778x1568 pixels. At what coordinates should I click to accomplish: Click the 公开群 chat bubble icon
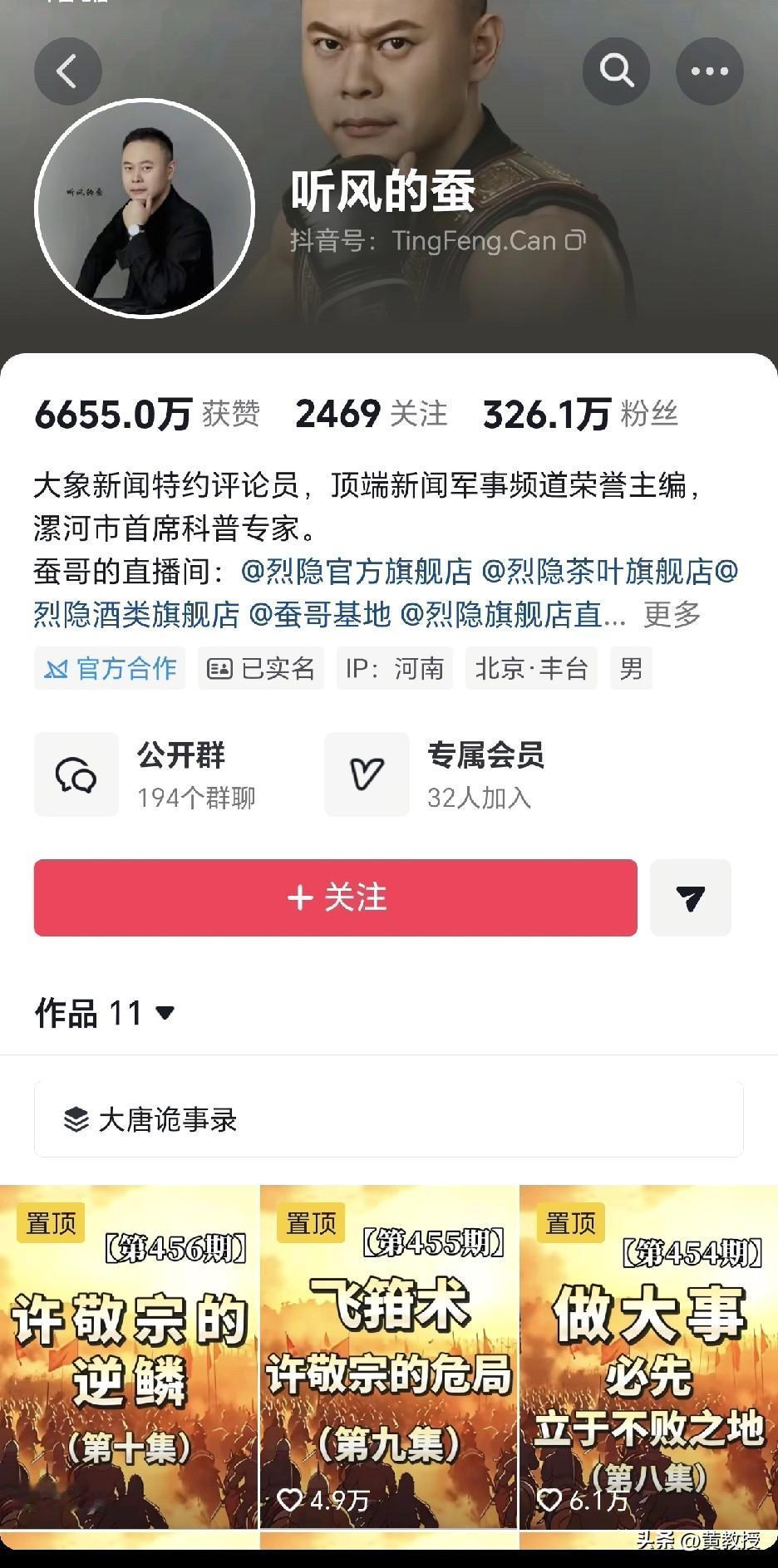pos(76,774)
